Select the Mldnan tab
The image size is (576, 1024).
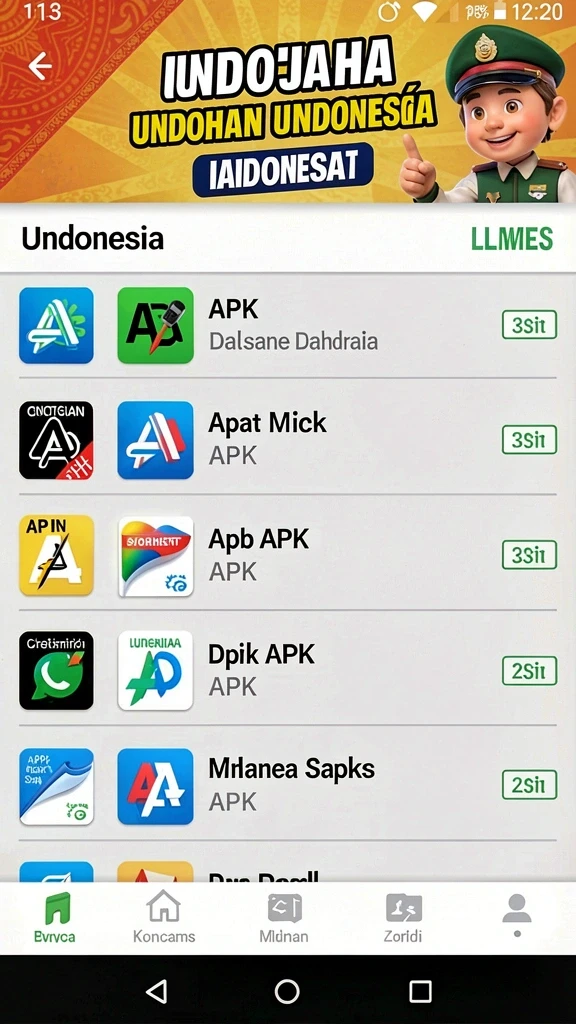tap(284, 919)
